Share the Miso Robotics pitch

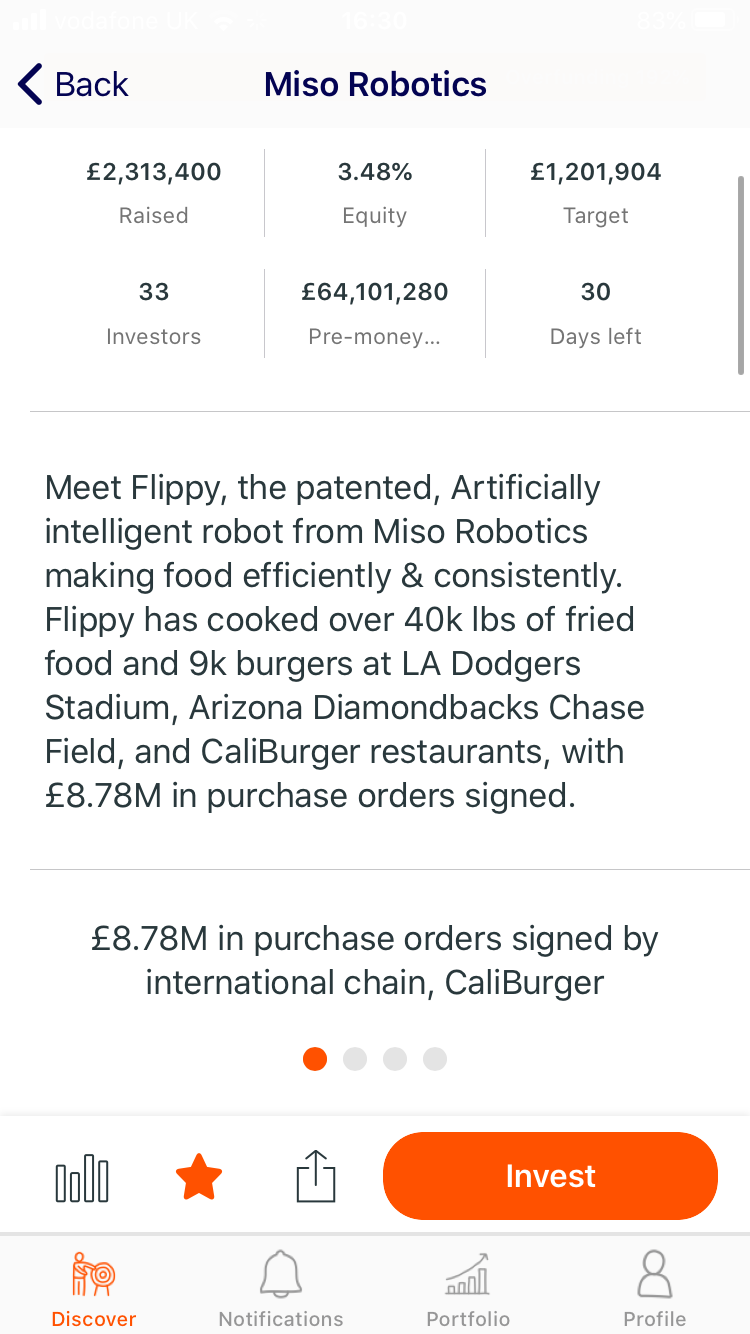tap(316, 1176)
